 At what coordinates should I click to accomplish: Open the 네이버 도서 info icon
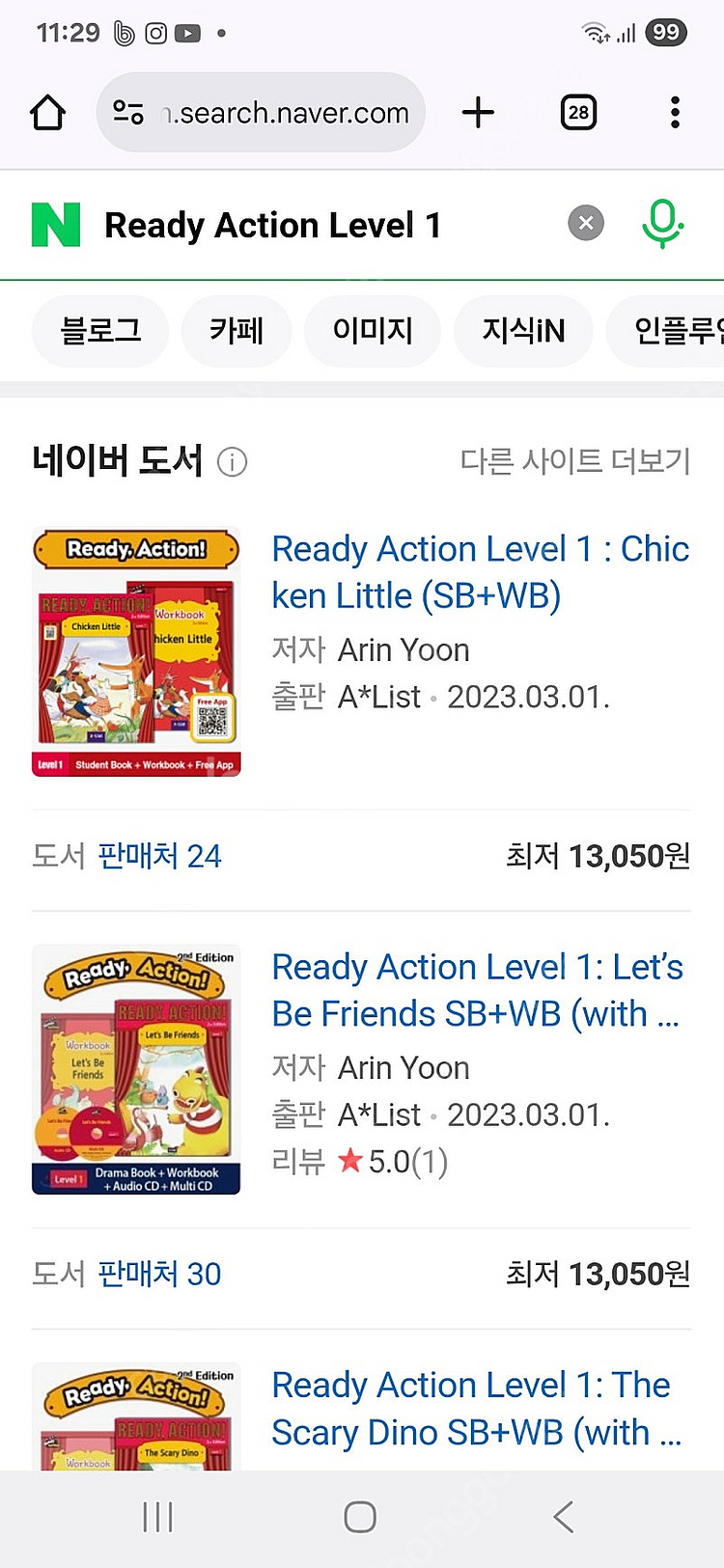point(232,462)
